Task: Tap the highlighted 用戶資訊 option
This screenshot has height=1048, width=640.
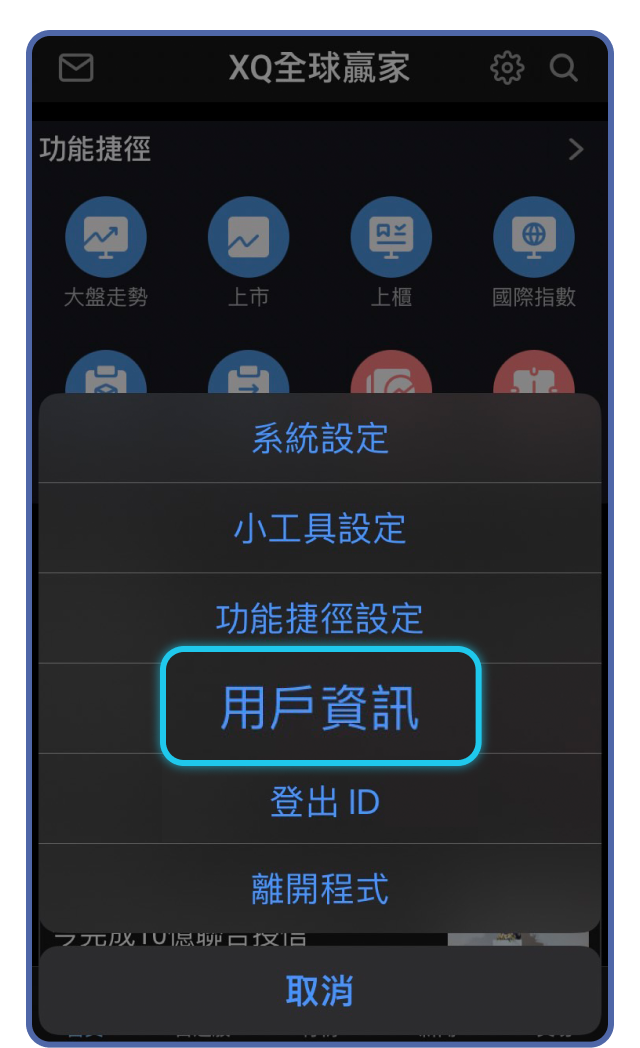Action: pos(320,707)
